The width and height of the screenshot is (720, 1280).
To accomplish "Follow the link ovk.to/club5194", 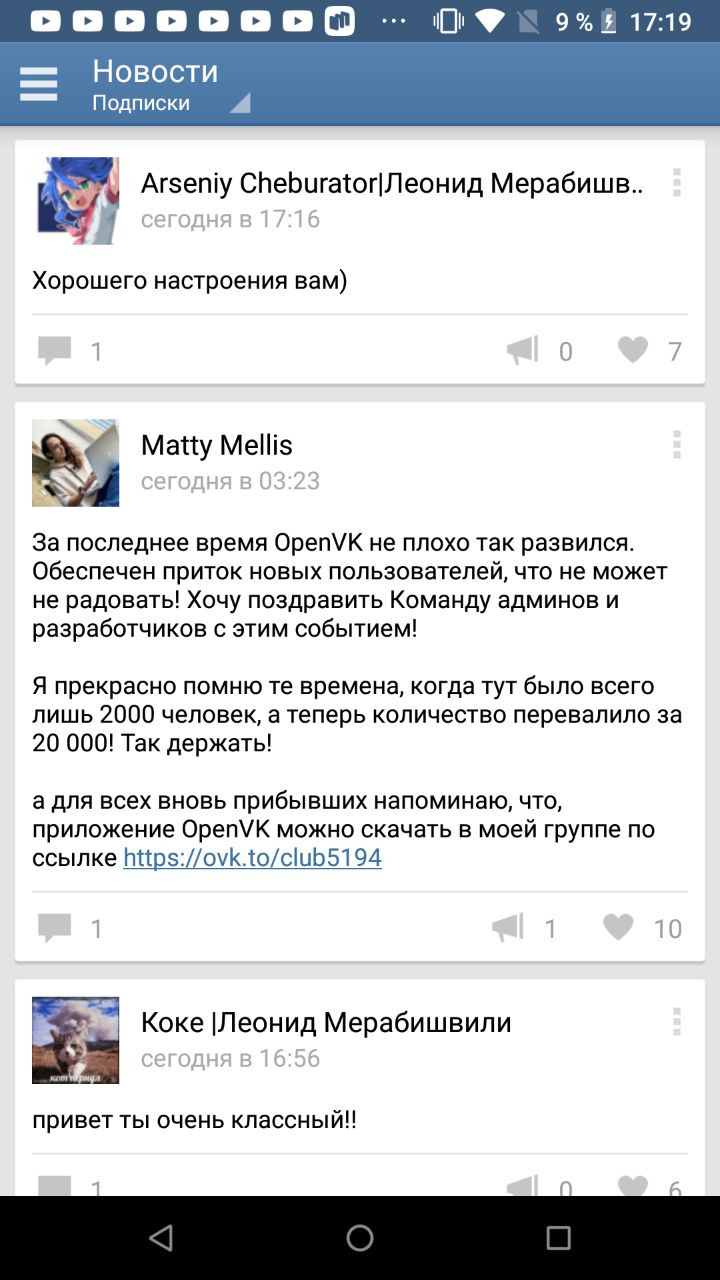I will [x=252, y=858].
